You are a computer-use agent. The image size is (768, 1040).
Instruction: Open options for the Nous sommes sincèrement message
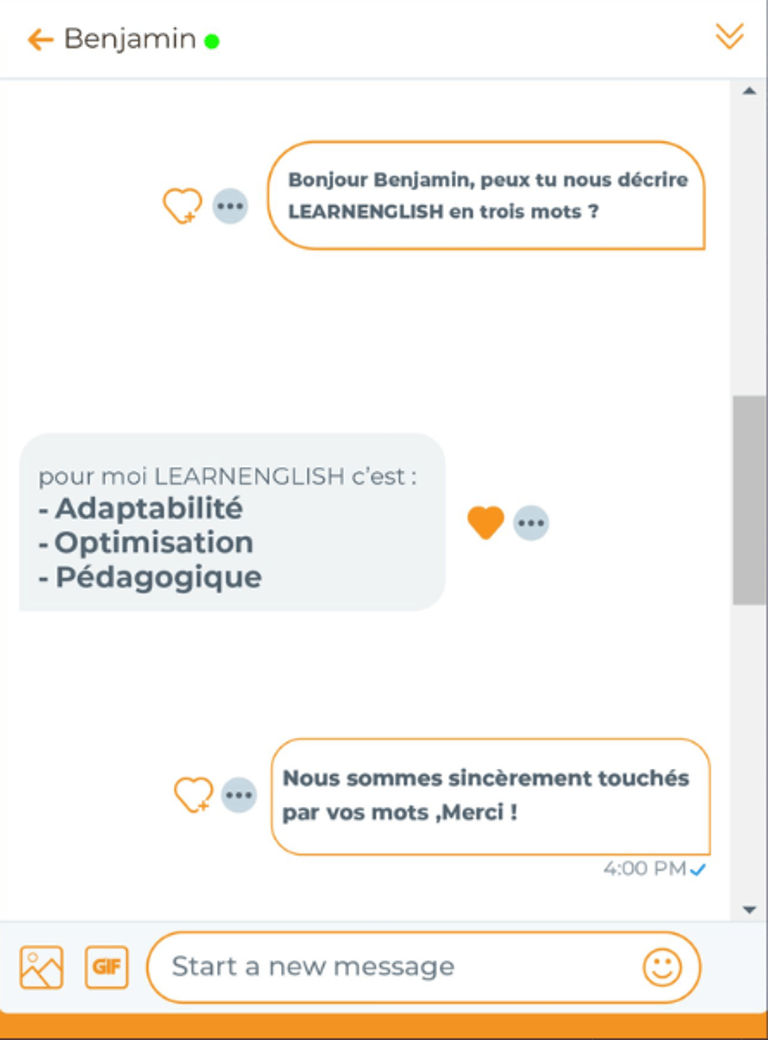239,796
